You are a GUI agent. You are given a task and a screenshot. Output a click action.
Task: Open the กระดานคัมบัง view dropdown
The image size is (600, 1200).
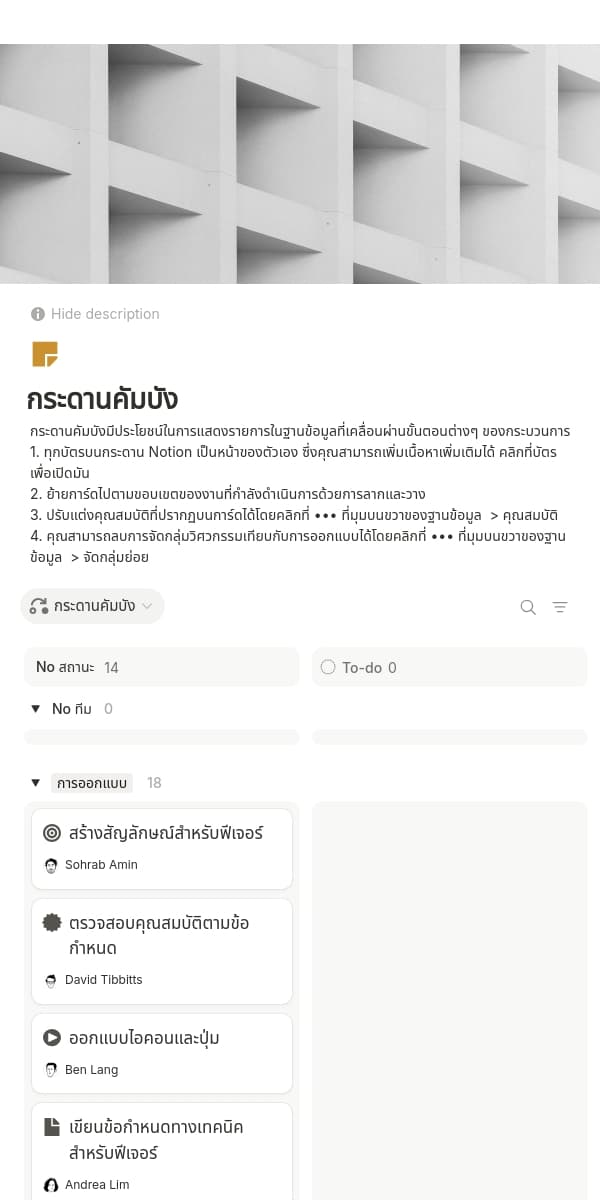(92, 606)
